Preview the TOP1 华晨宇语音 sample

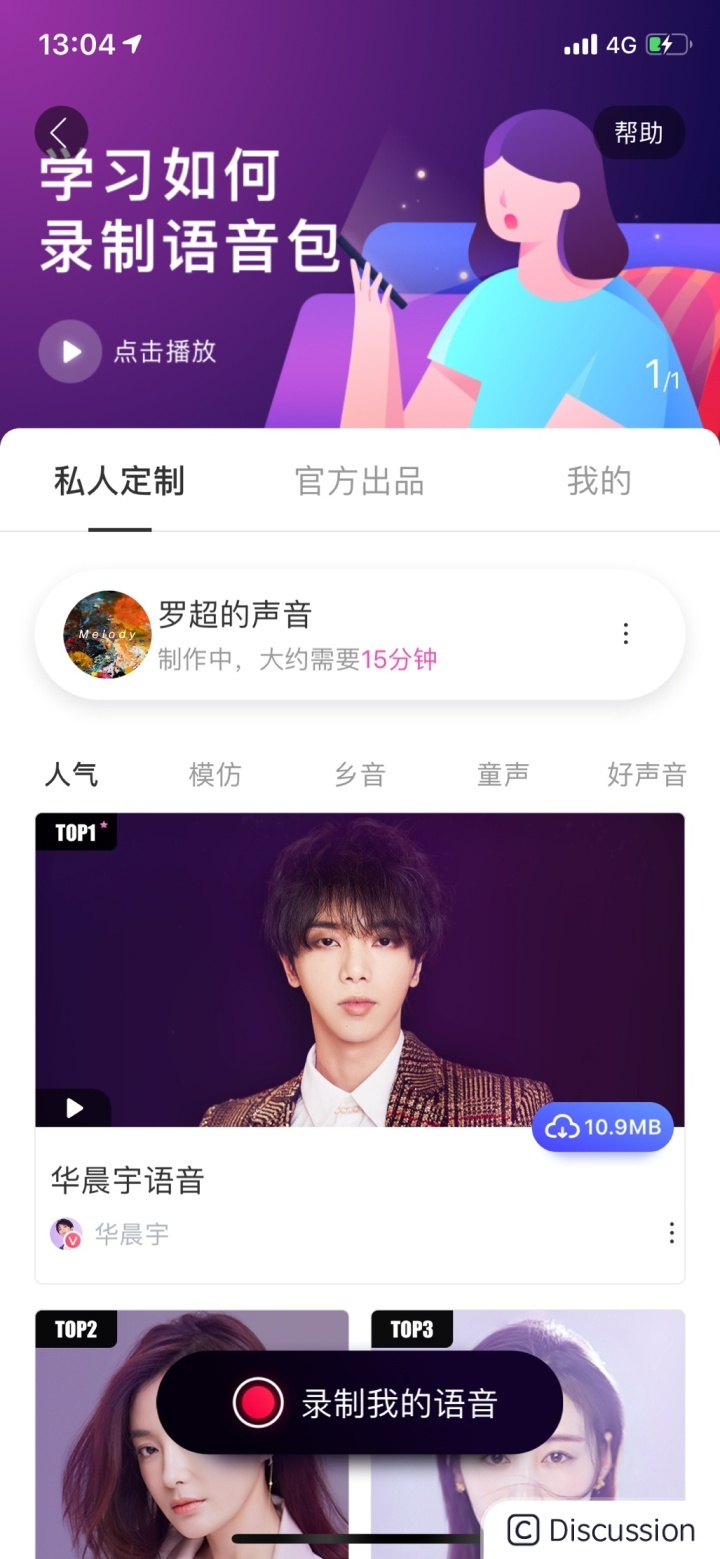point(74,1108)
